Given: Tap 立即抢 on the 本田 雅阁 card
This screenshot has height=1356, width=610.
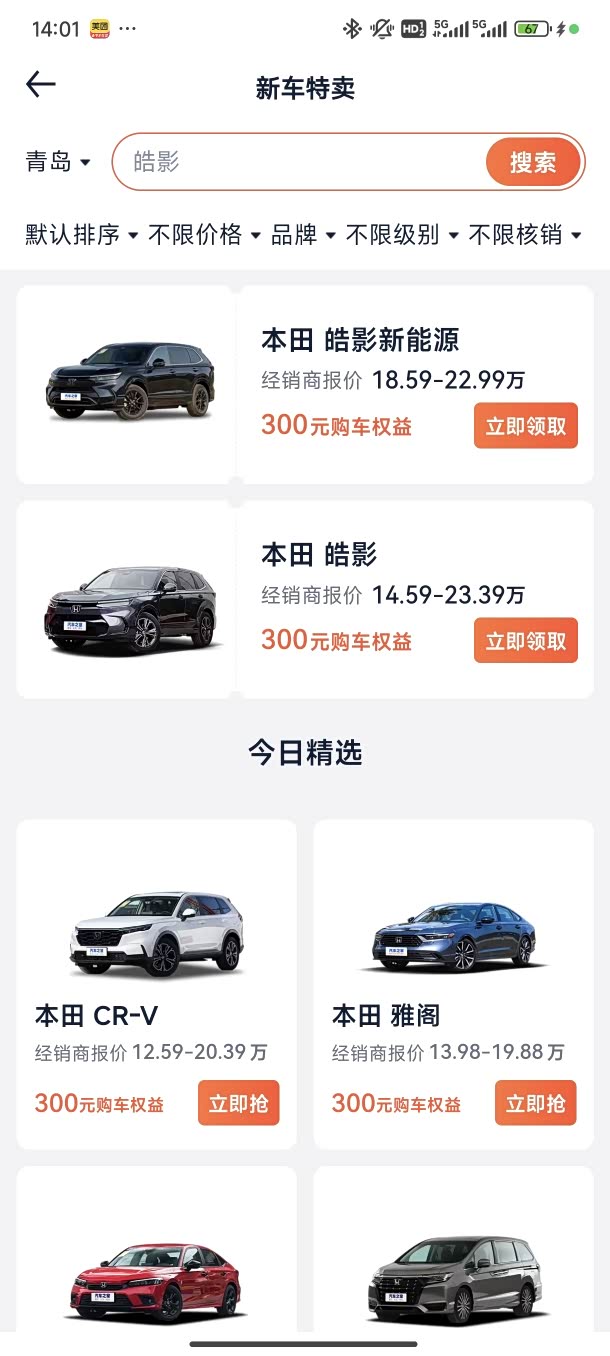Looking at the screenshot, I should click(x=535, y=1103).
